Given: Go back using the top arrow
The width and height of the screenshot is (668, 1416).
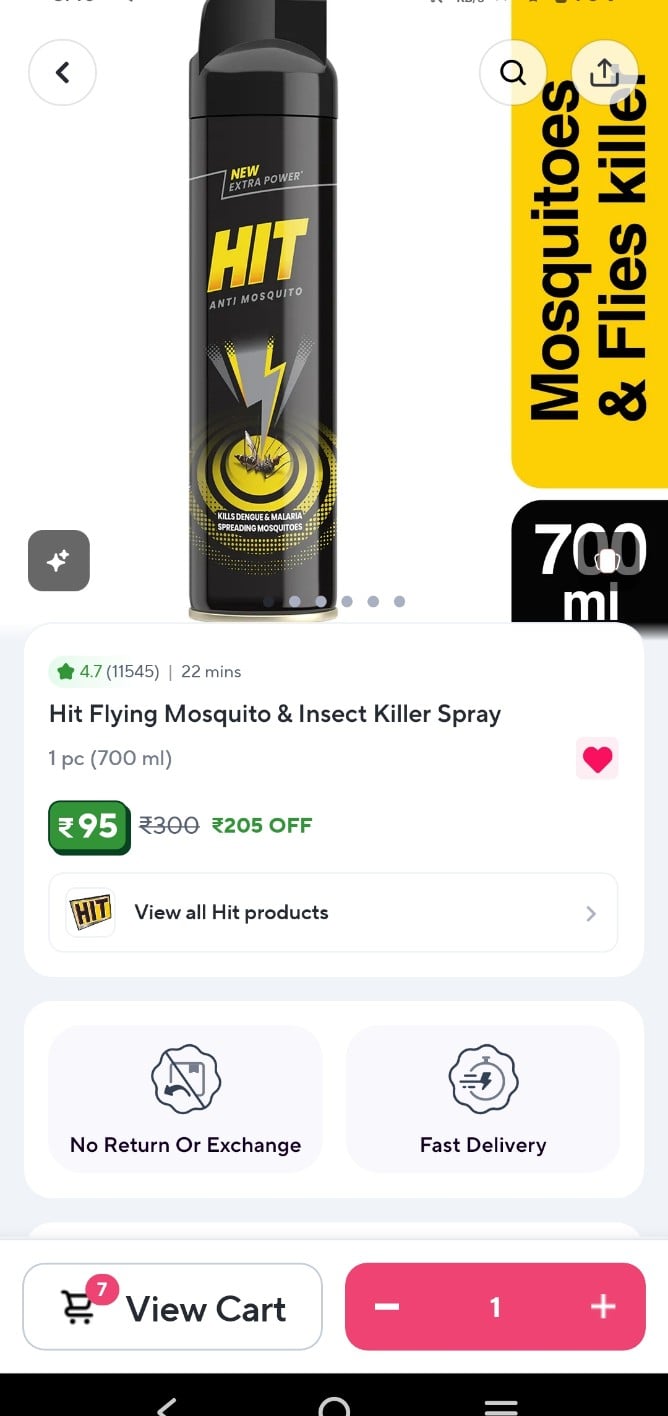Looking at the screenshot, I should pyautogui.click(x=62, y=72).
